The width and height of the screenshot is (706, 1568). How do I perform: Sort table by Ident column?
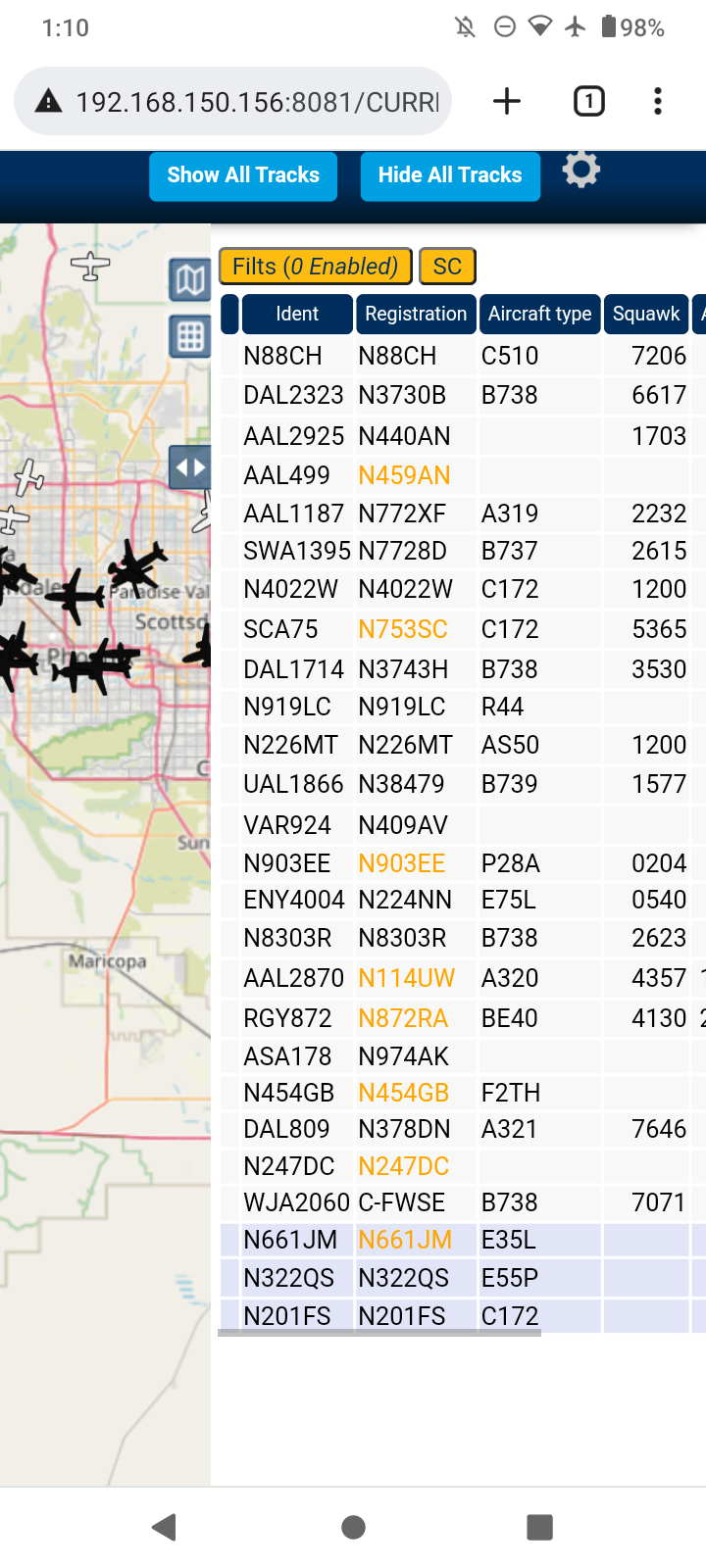(297, 314)
